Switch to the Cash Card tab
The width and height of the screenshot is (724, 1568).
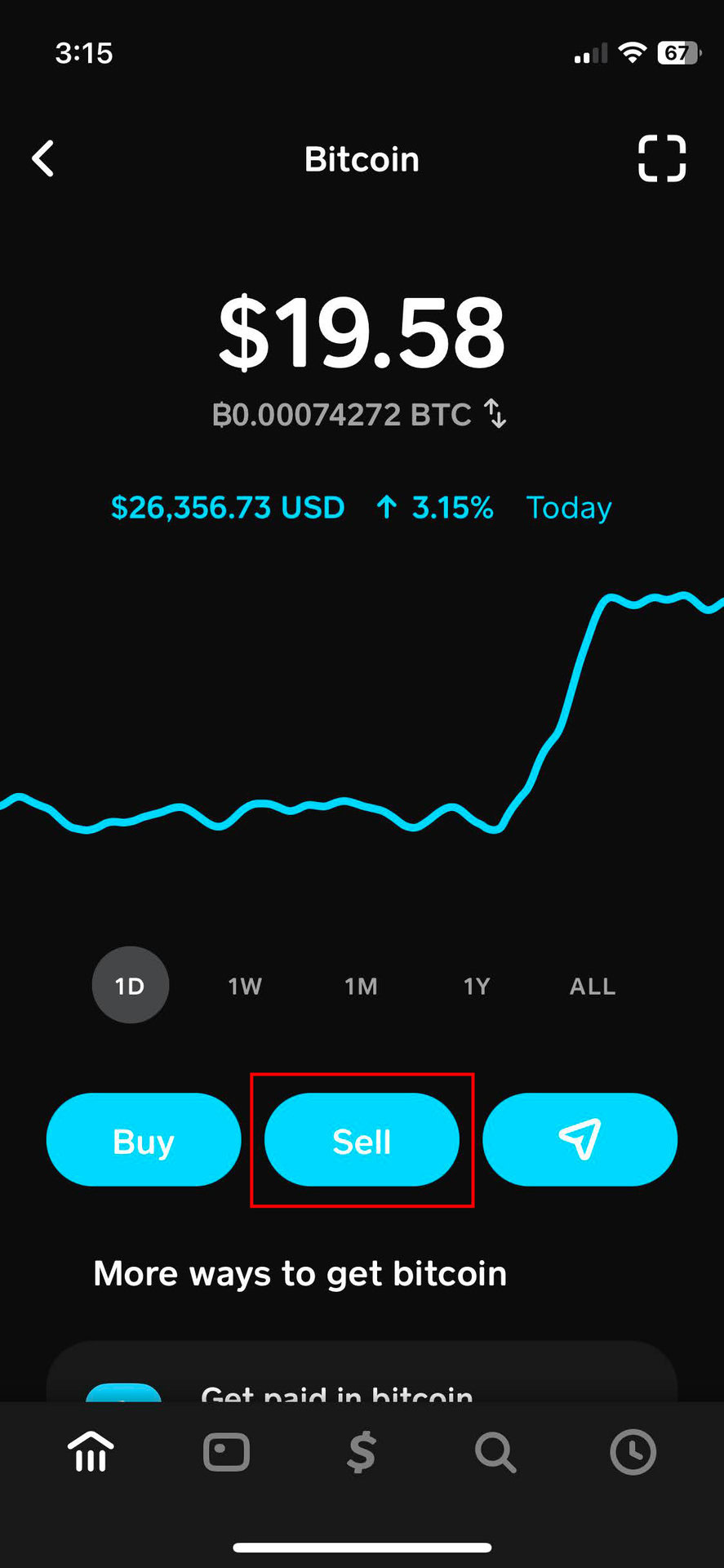pyautogui.click(x=226, y=1452)
